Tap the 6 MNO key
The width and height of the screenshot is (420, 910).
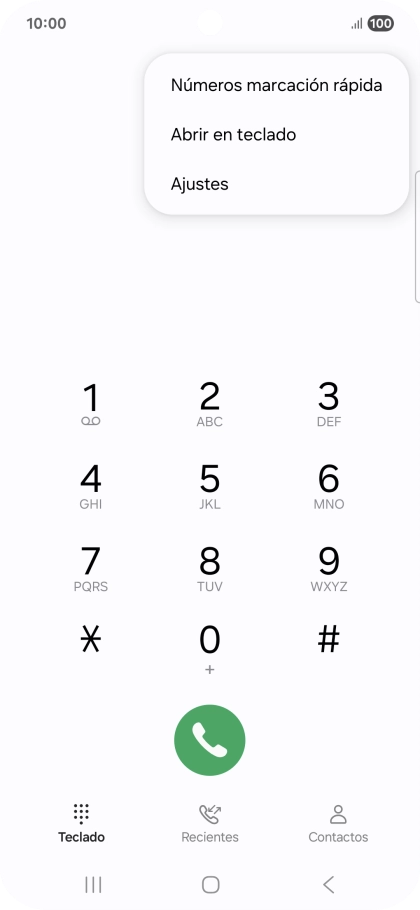pos(328,486)
